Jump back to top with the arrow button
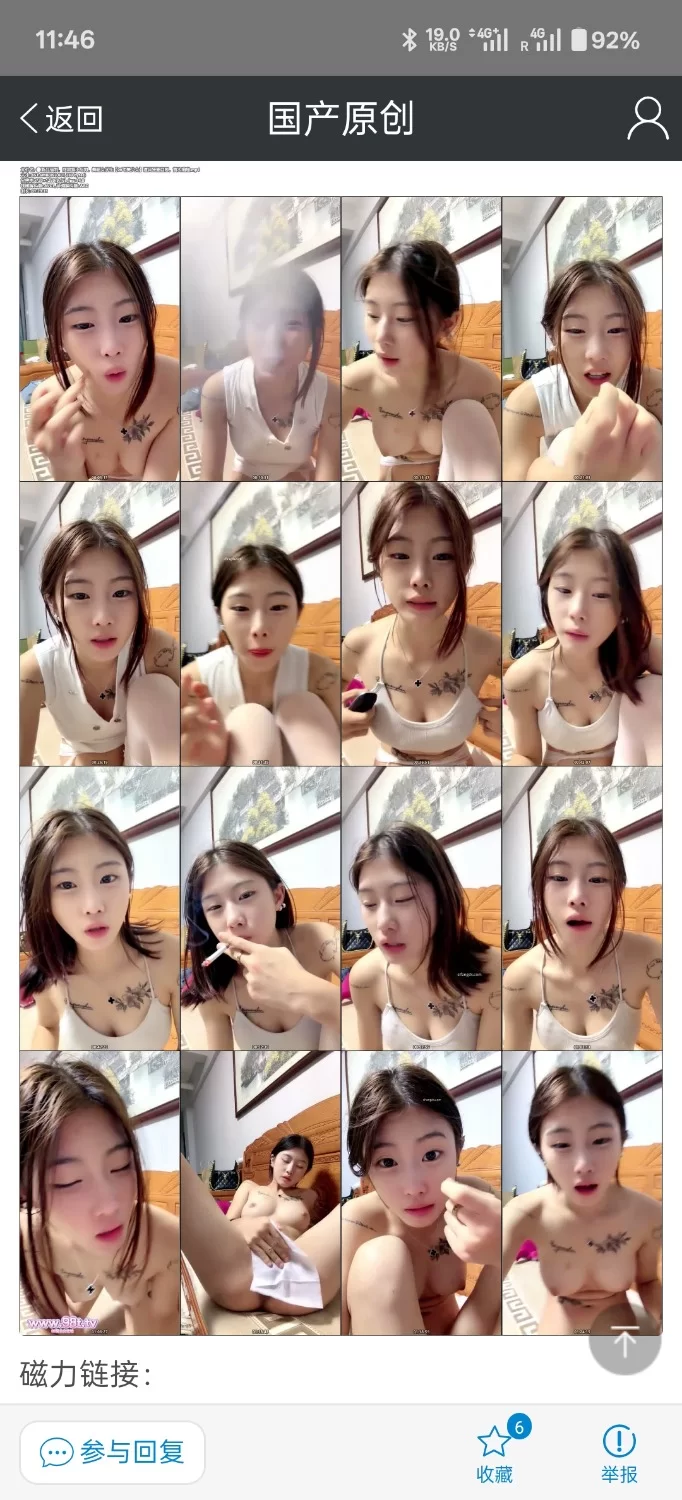This screenshot has height=1500, width=682. click(x=624, y=1342)
